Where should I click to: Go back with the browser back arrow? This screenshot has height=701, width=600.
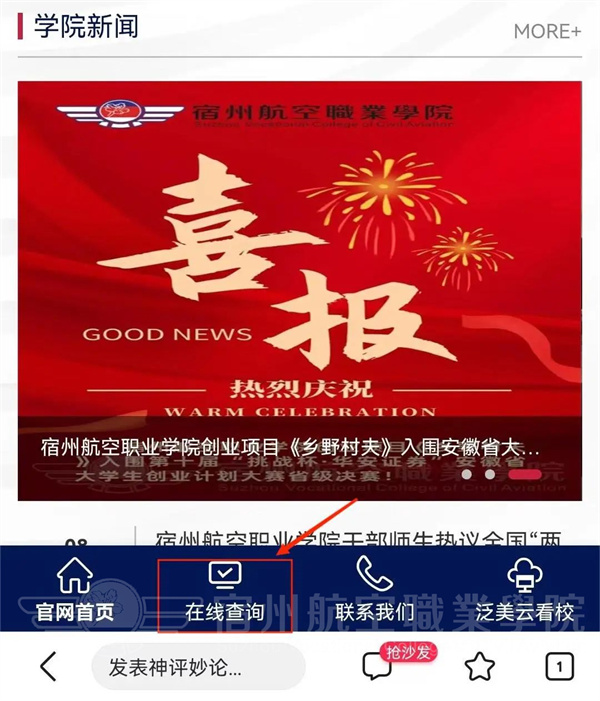pos(47,666)
